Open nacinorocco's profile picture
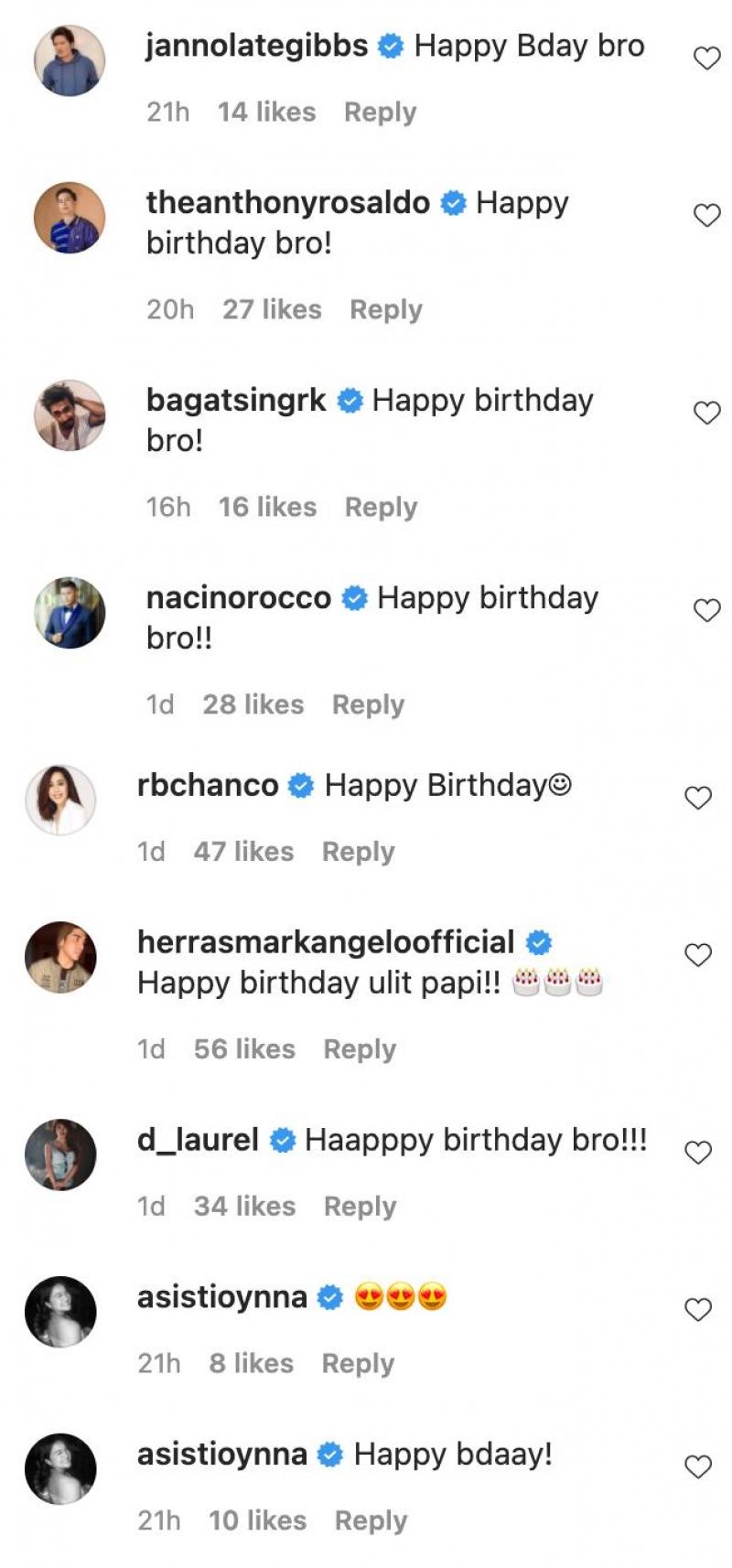732x1568 pixels. (70, 613)
